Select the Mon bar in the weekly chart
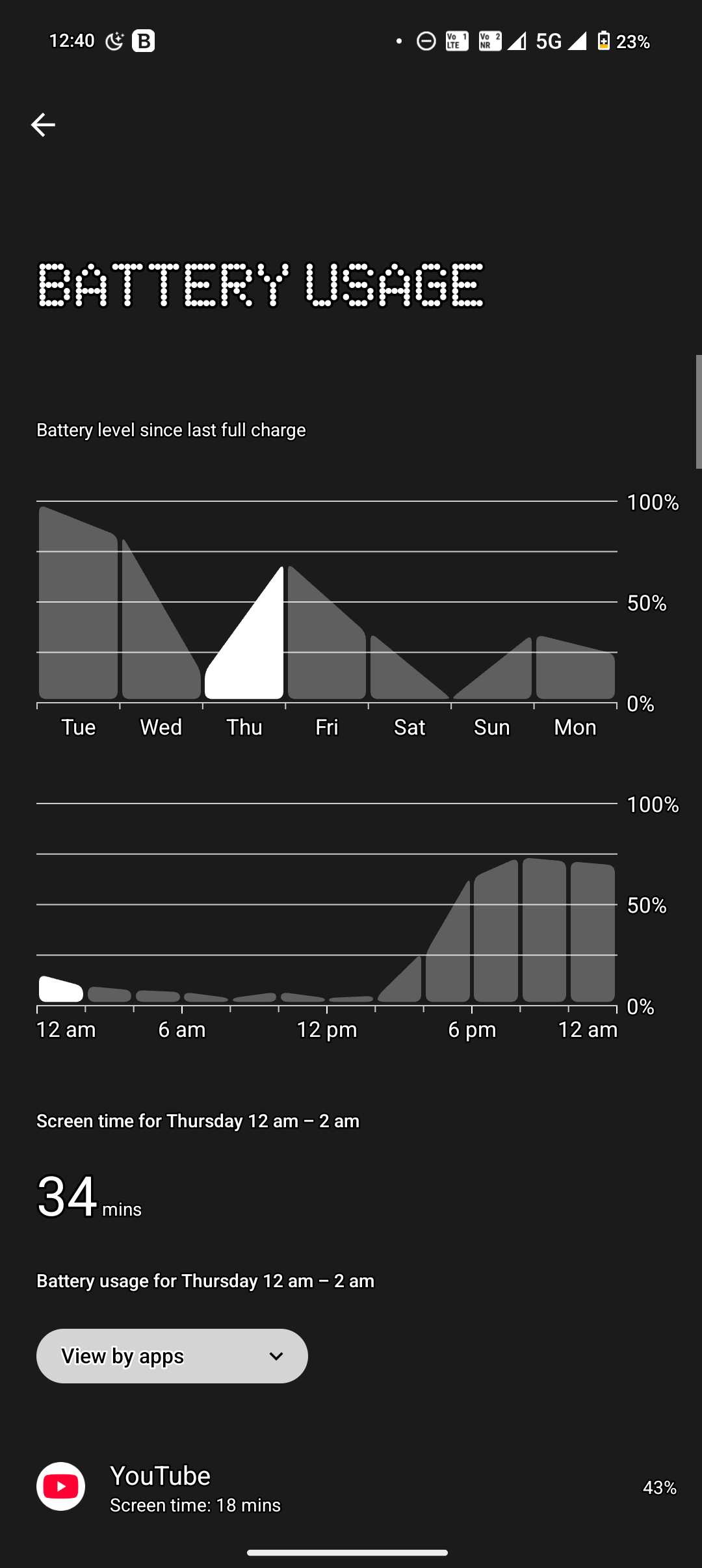This screenshot has width=702, height=1568. 575,670
